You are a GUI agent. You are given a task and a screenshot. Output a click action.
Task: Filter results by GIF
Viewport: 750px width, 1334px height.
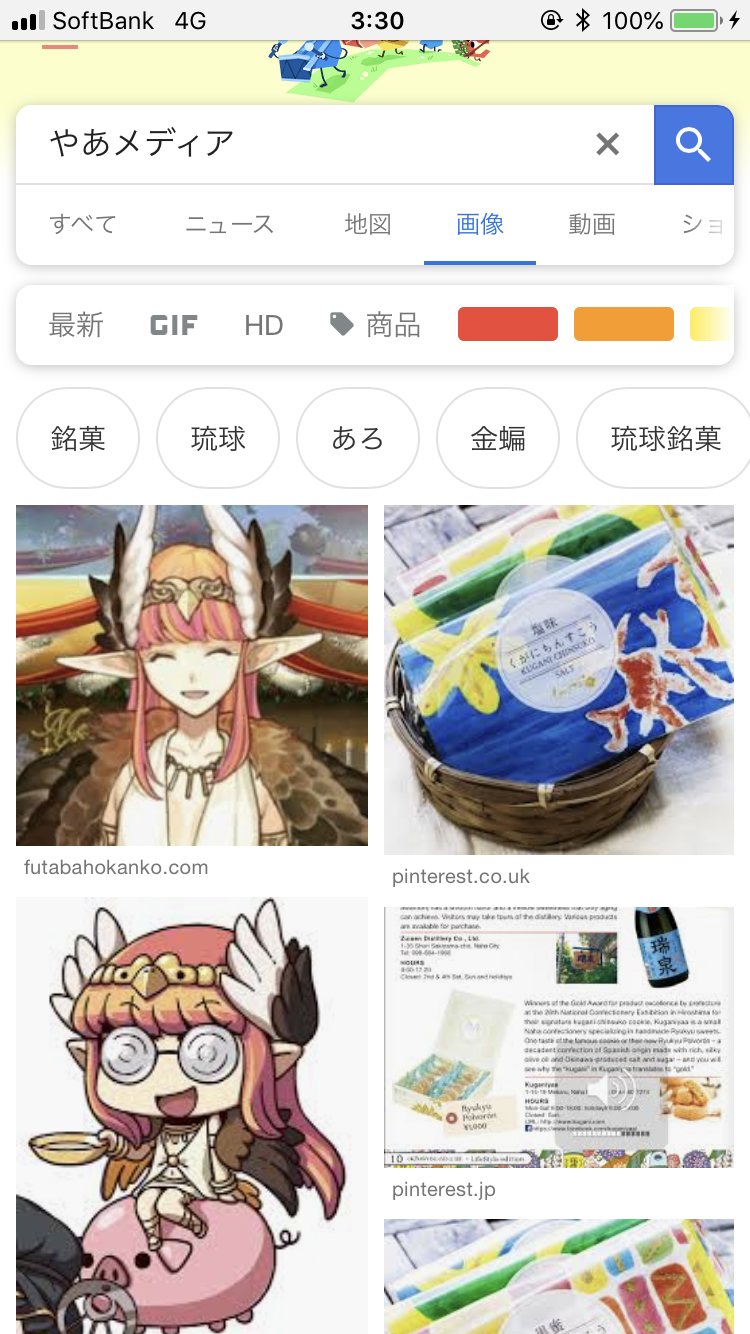(174, 325)
